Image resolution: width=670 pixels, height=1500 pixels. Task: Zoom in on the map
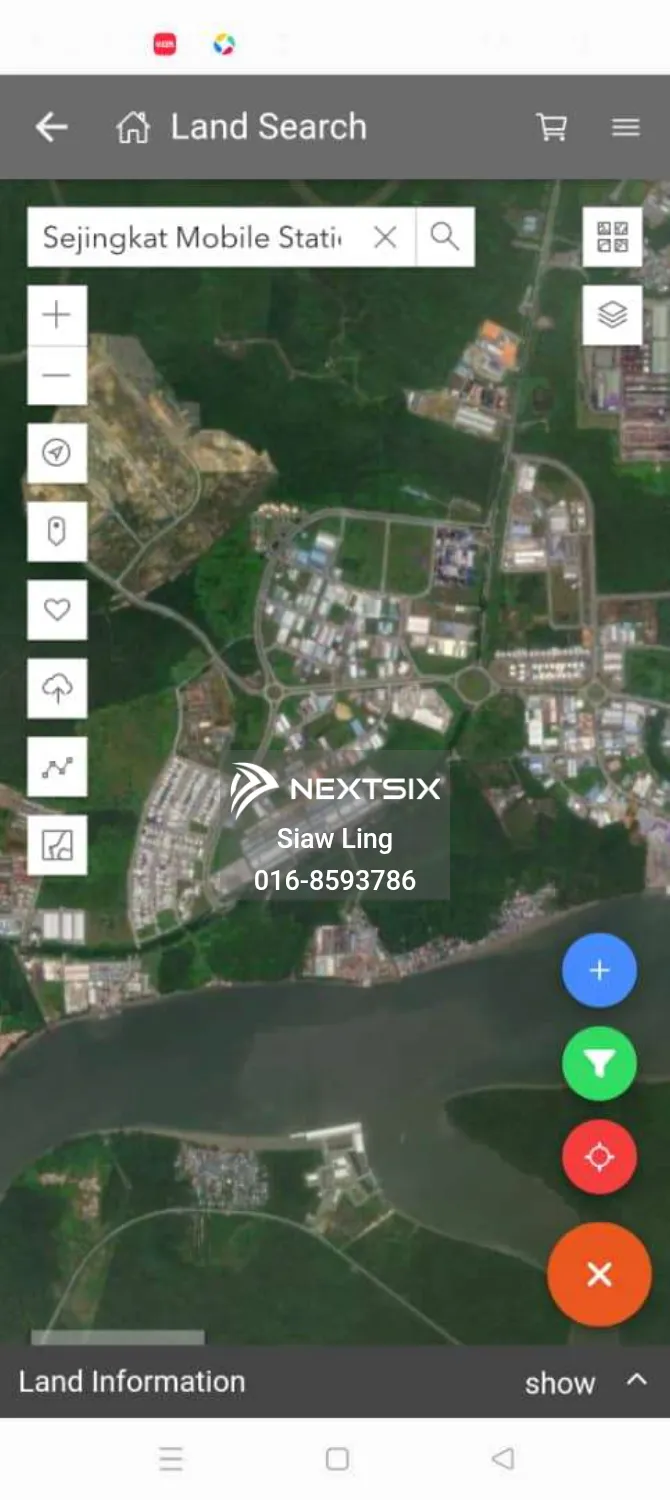57,315
